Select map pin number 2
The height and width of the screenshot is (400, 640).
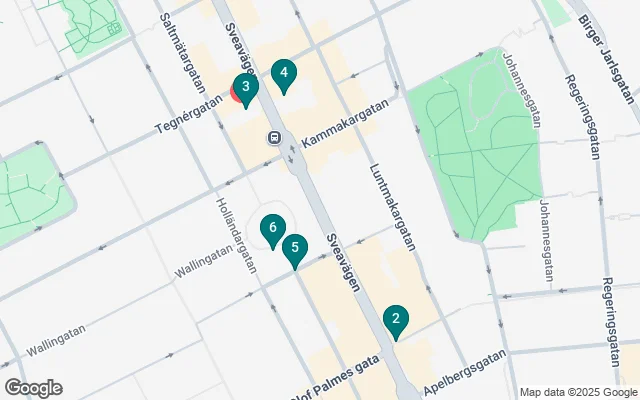[x=396, y=320]
